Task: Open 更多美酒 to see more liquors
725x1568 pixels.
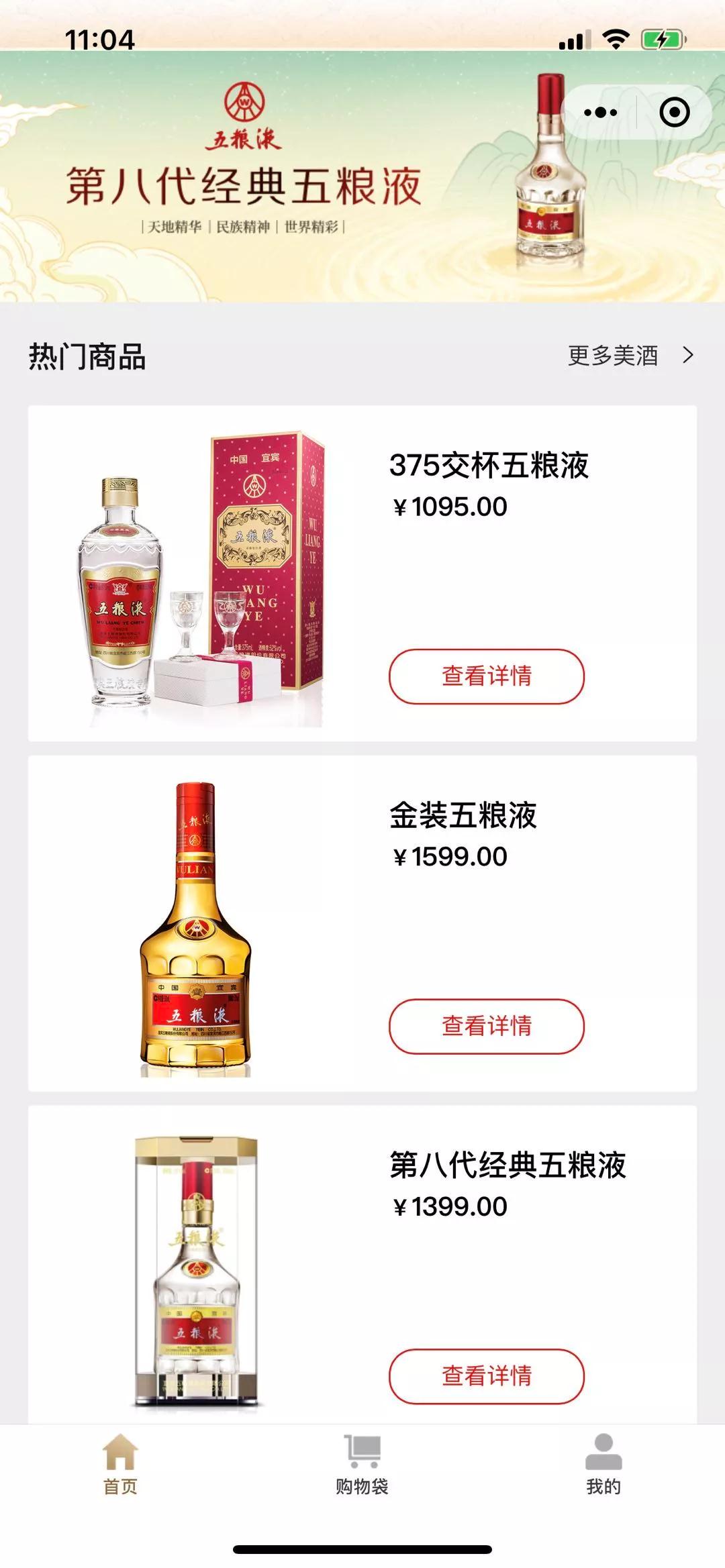Action: pos(630,356)
